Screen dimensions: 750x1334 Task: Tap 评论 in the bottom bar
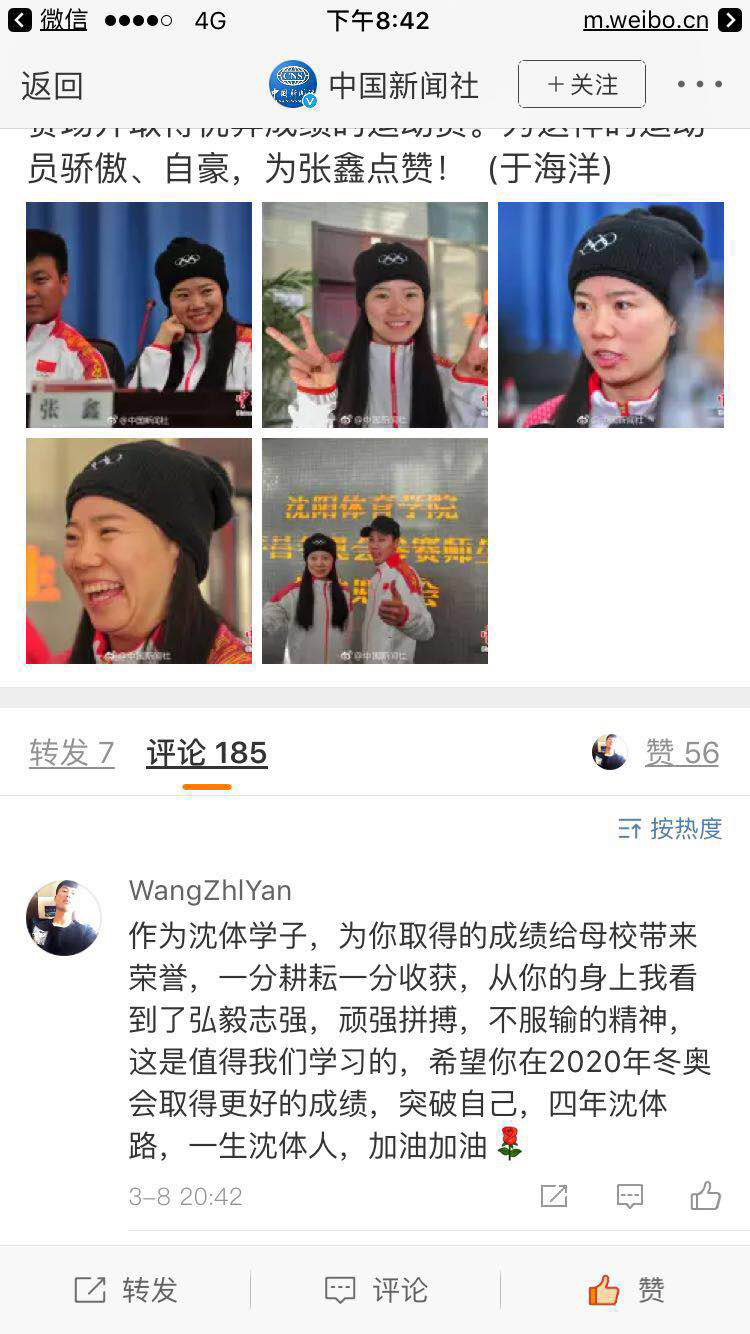tap(376, 1290)
